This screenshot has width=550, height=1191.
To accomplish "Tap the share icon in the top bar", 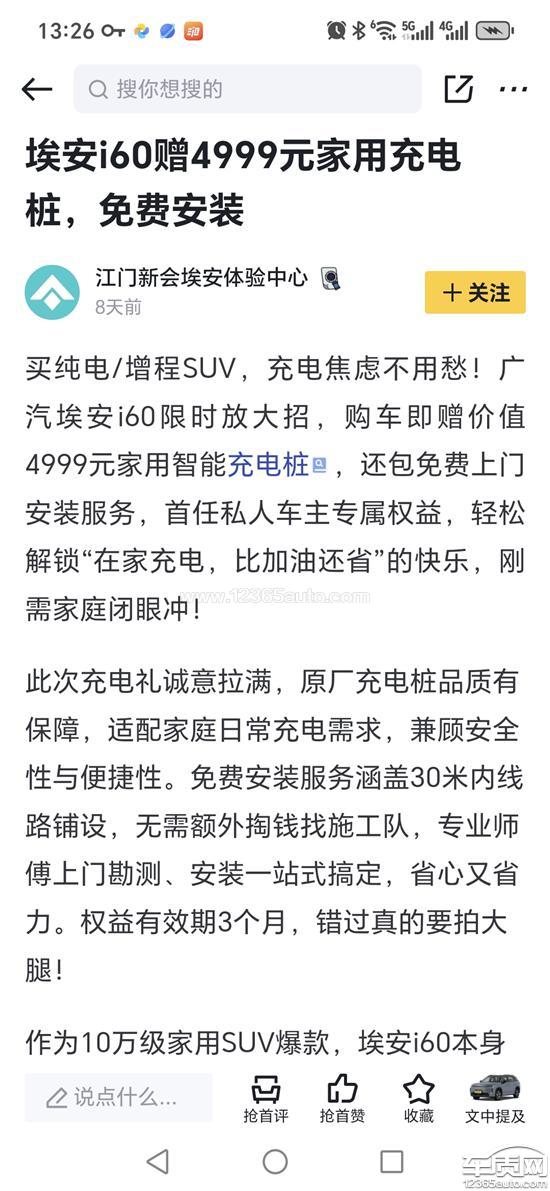I will pos(459,90).
